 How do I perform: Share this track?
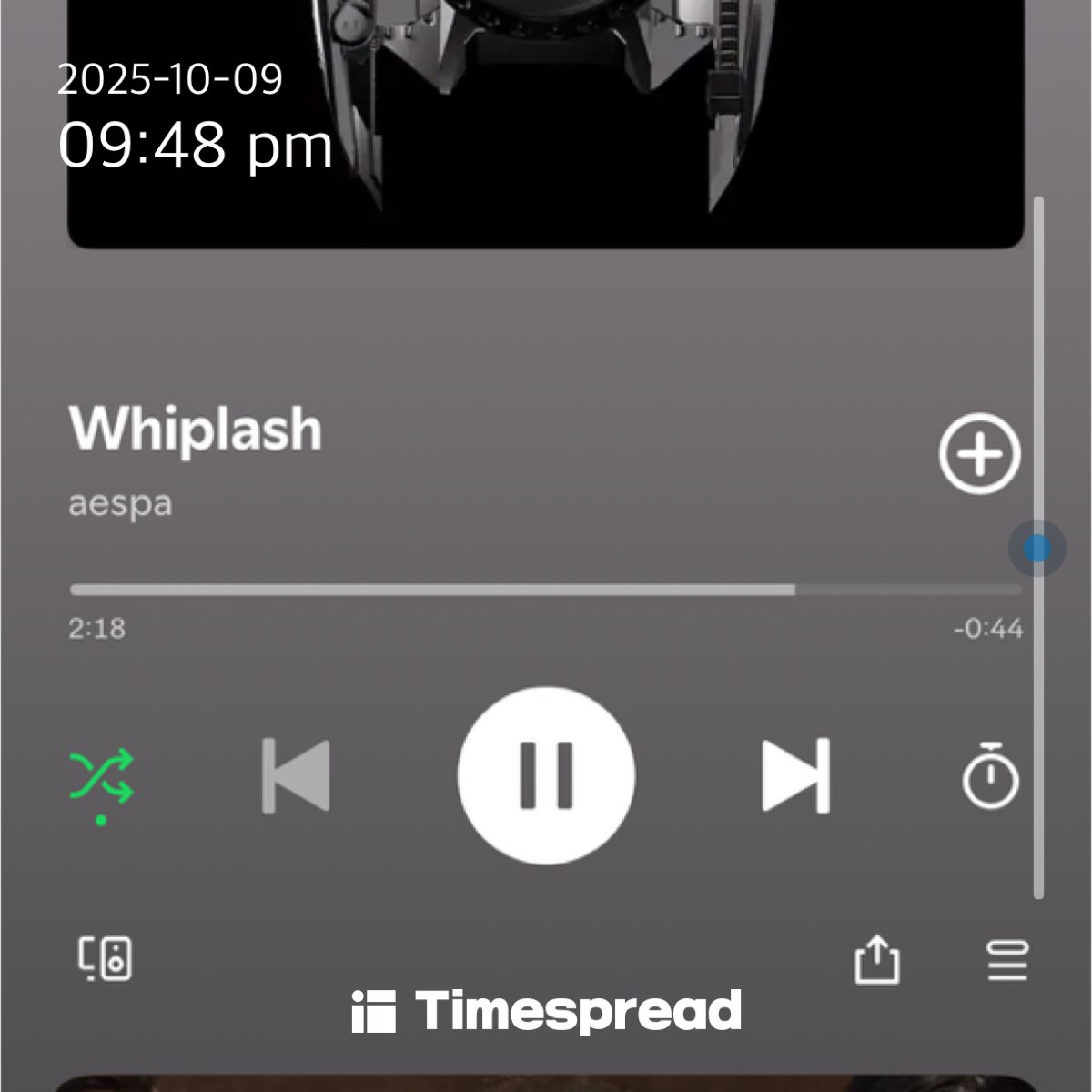[876, 960]
